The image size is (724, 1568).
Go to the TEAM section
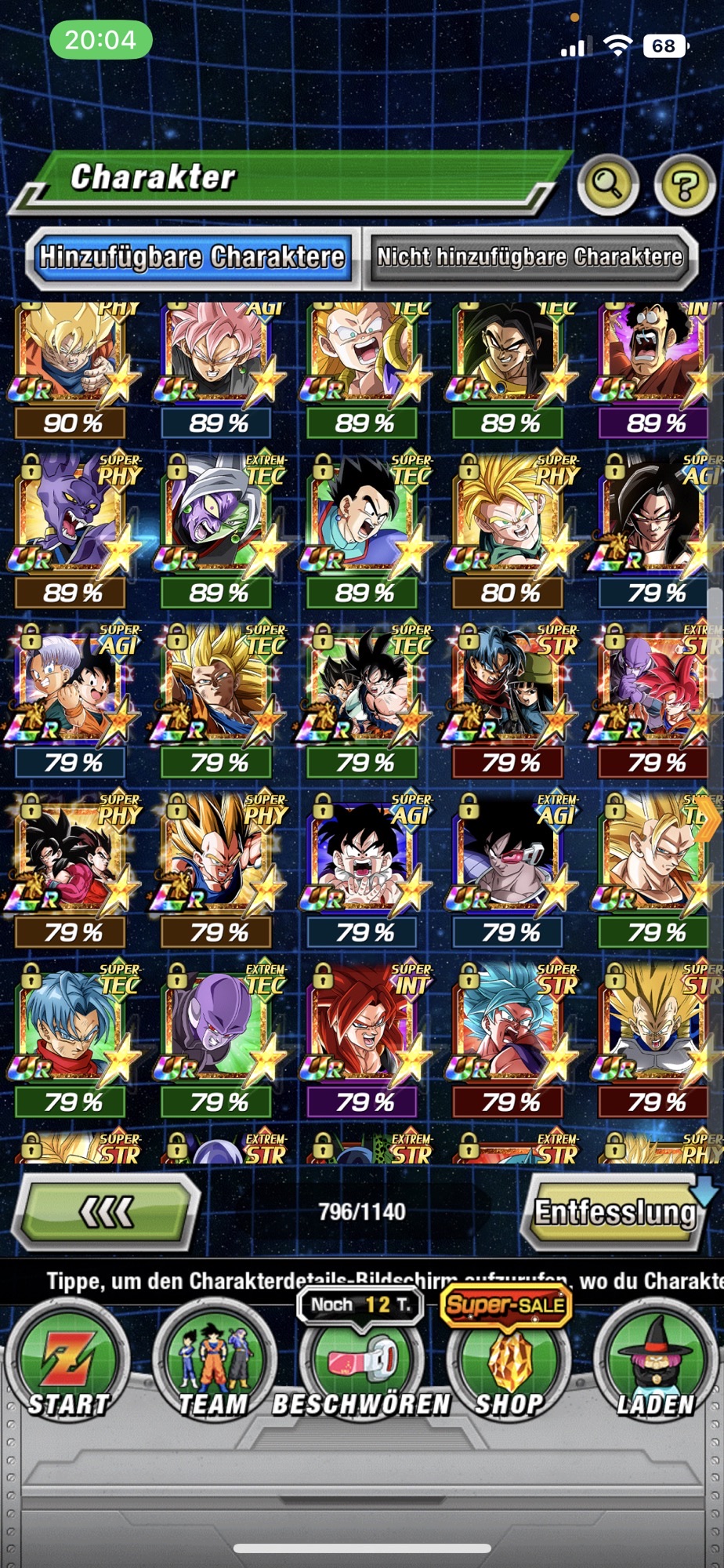213,1363
